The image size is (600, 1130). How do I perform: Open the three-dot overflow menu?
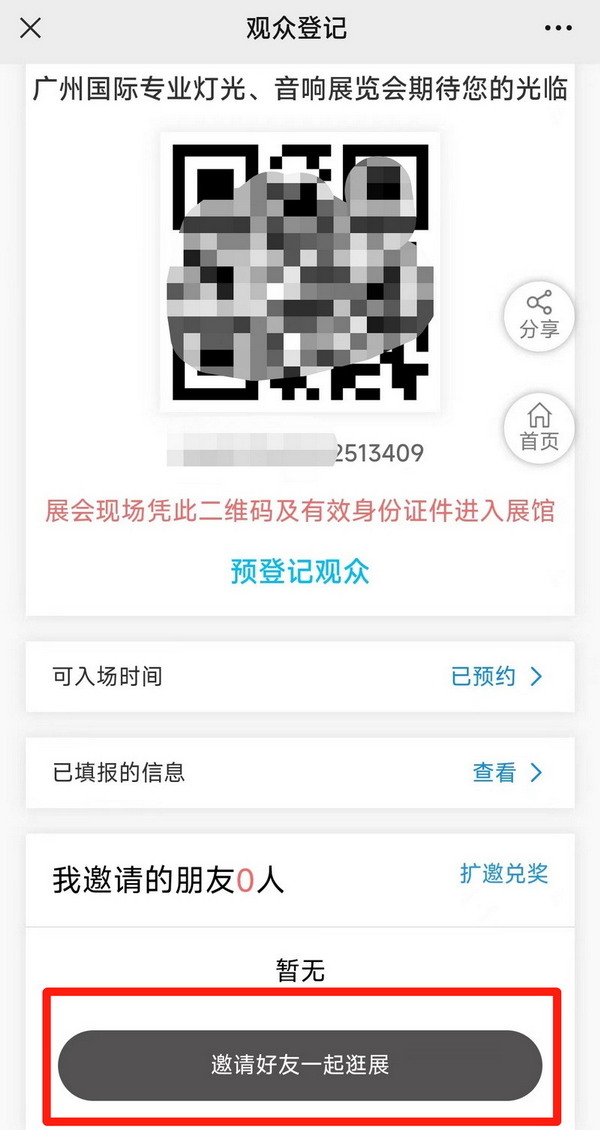(558, 28)
